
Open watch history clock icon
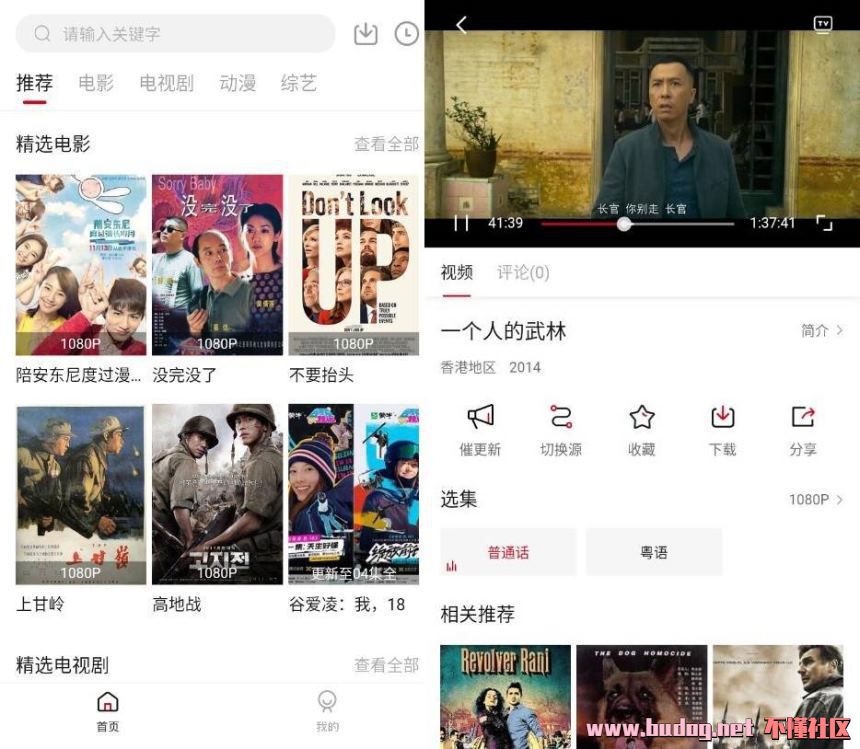click(406, 34)
